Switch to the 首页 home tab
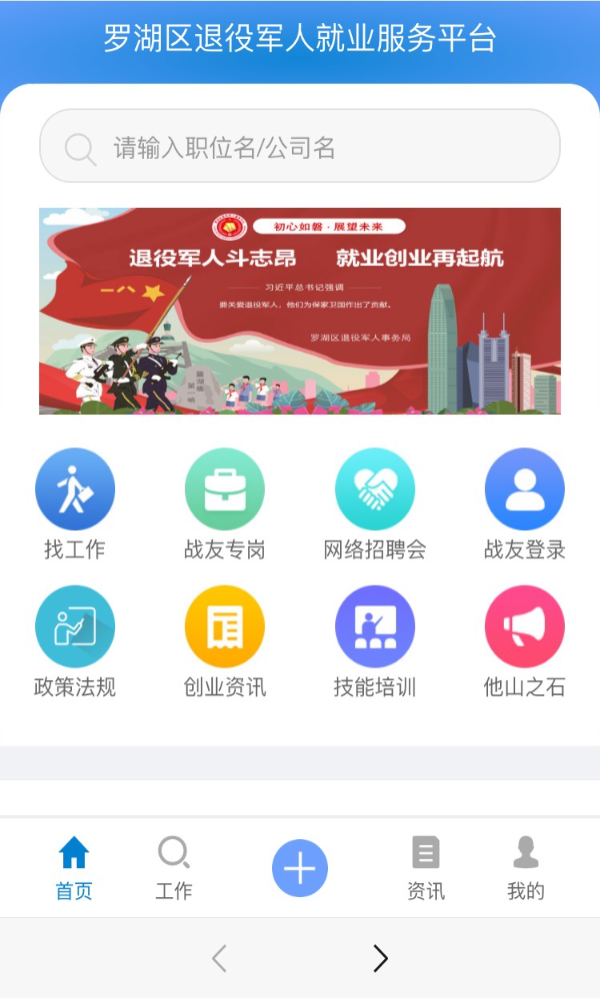The height and width of the screenshot is (998, 600). 74,867
